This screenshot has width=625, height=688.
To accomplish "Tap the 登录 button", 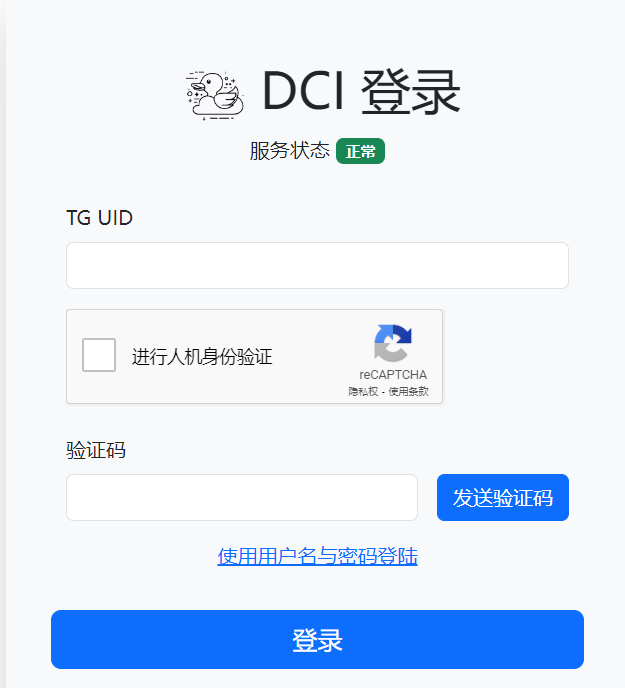I will coord(317,640).
